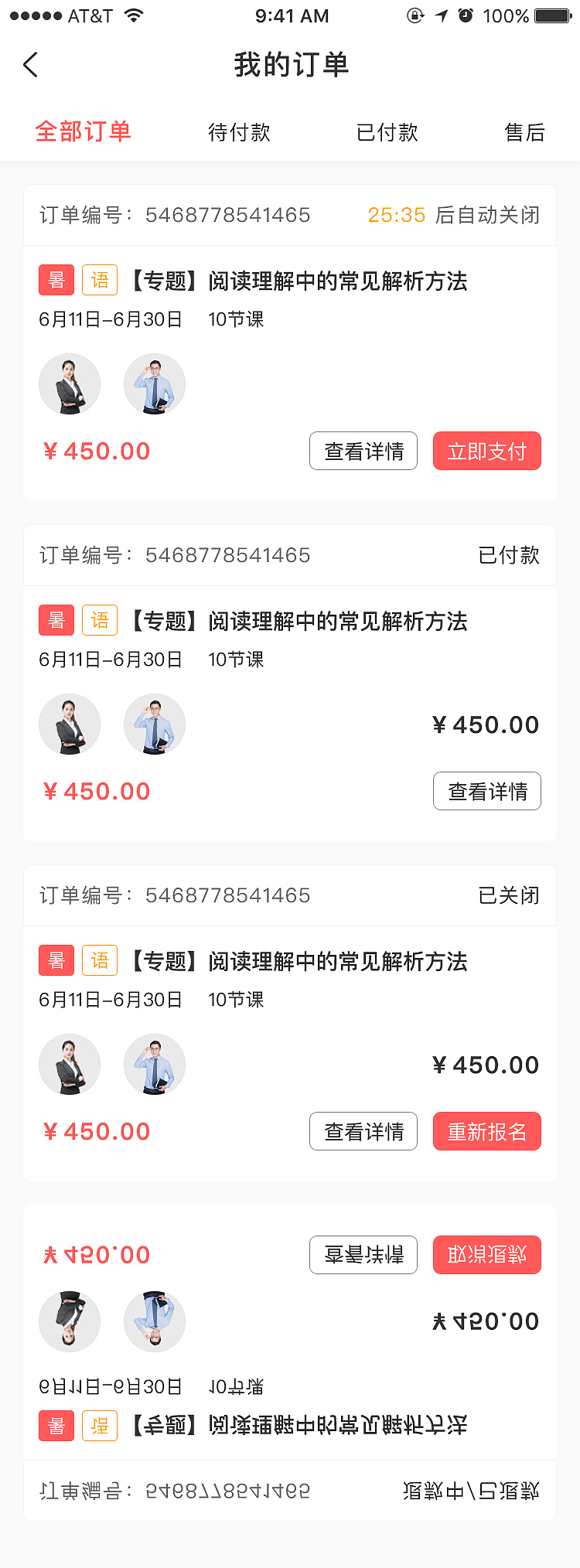The width and height of the screenshot is (580, 1568).
Task: Select the female teacher avatar on first order
Action: point(70,384)
